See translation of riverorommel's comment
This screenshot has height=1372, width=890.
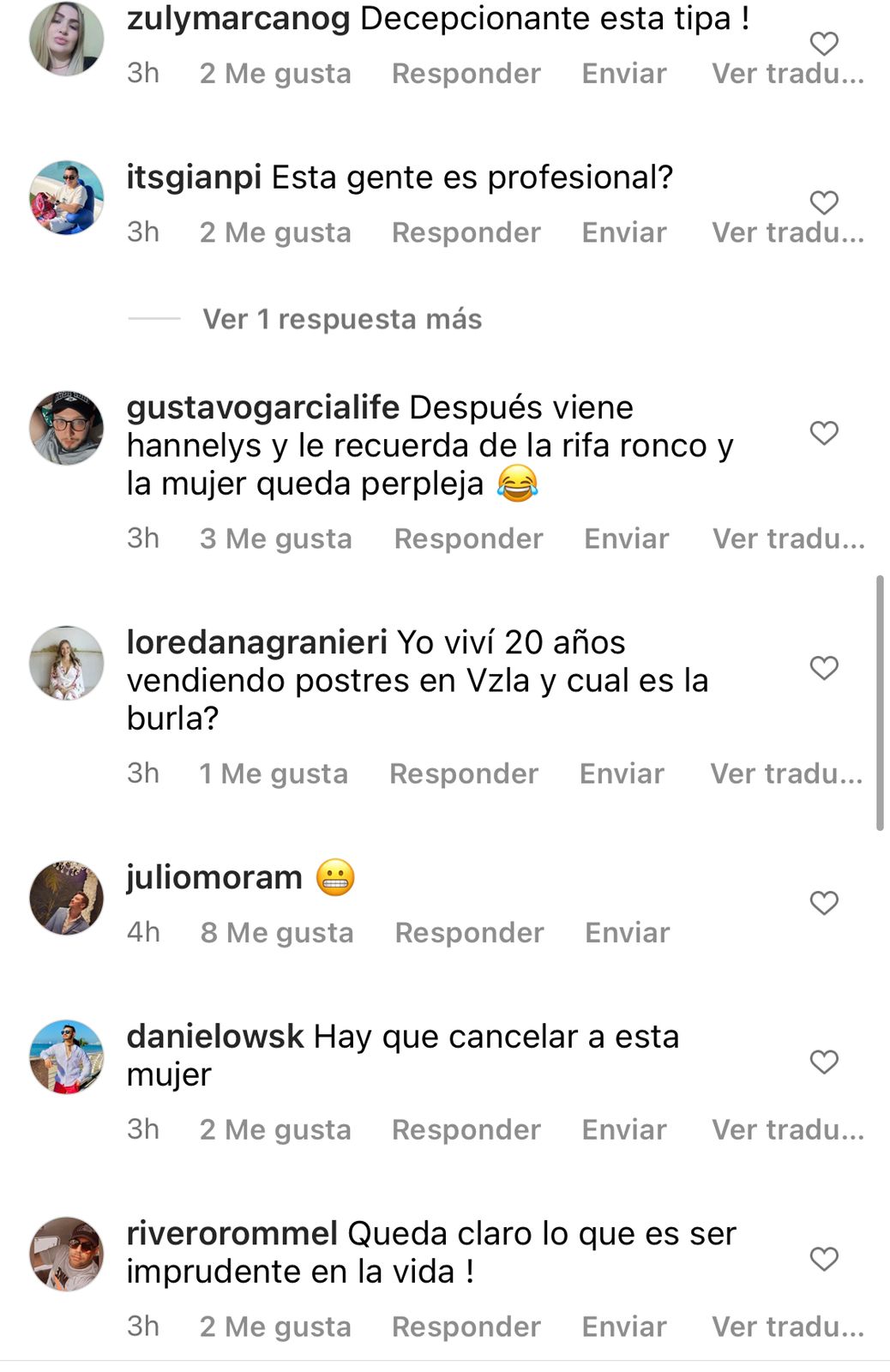787,1327
